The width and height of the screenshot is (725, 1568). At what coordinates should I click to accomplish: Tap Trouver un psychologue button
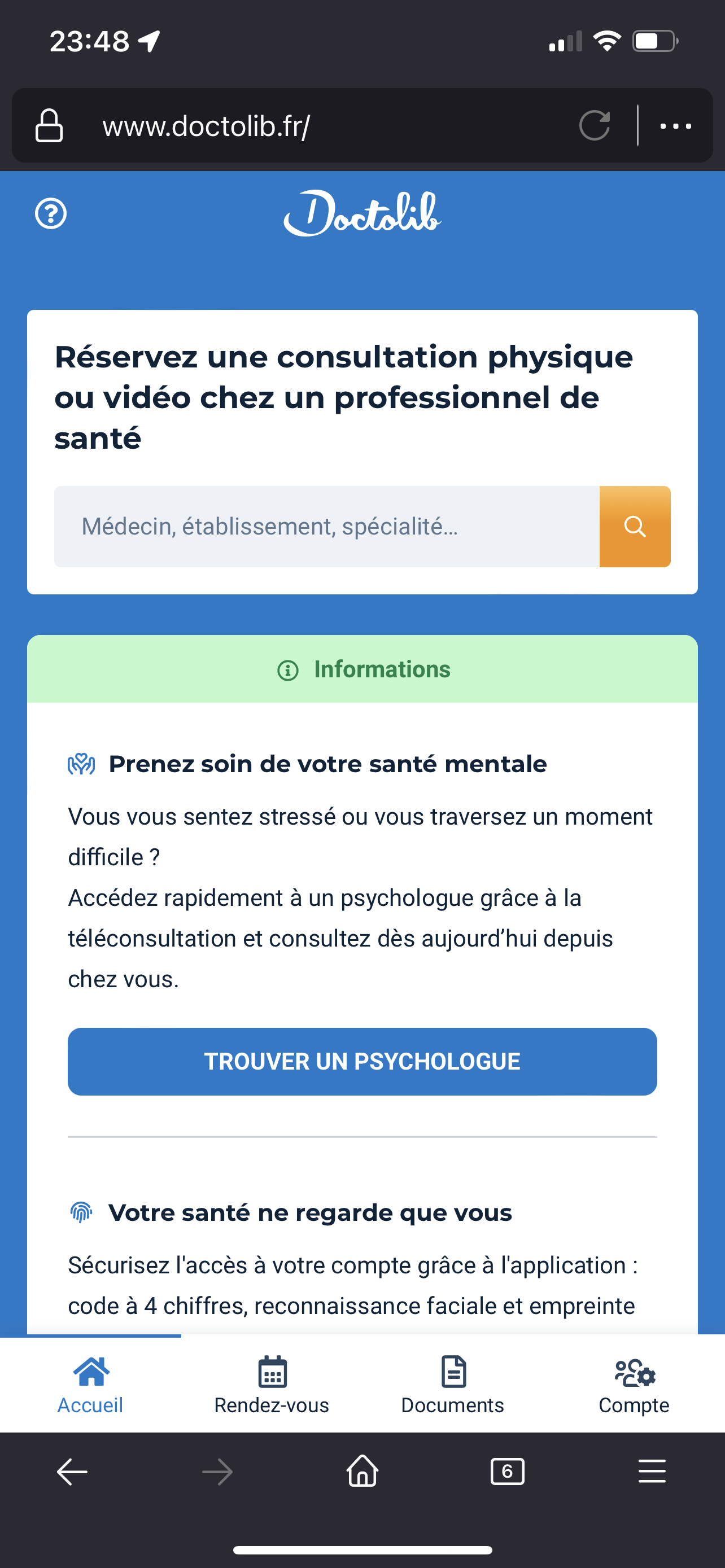(362, 1062)
